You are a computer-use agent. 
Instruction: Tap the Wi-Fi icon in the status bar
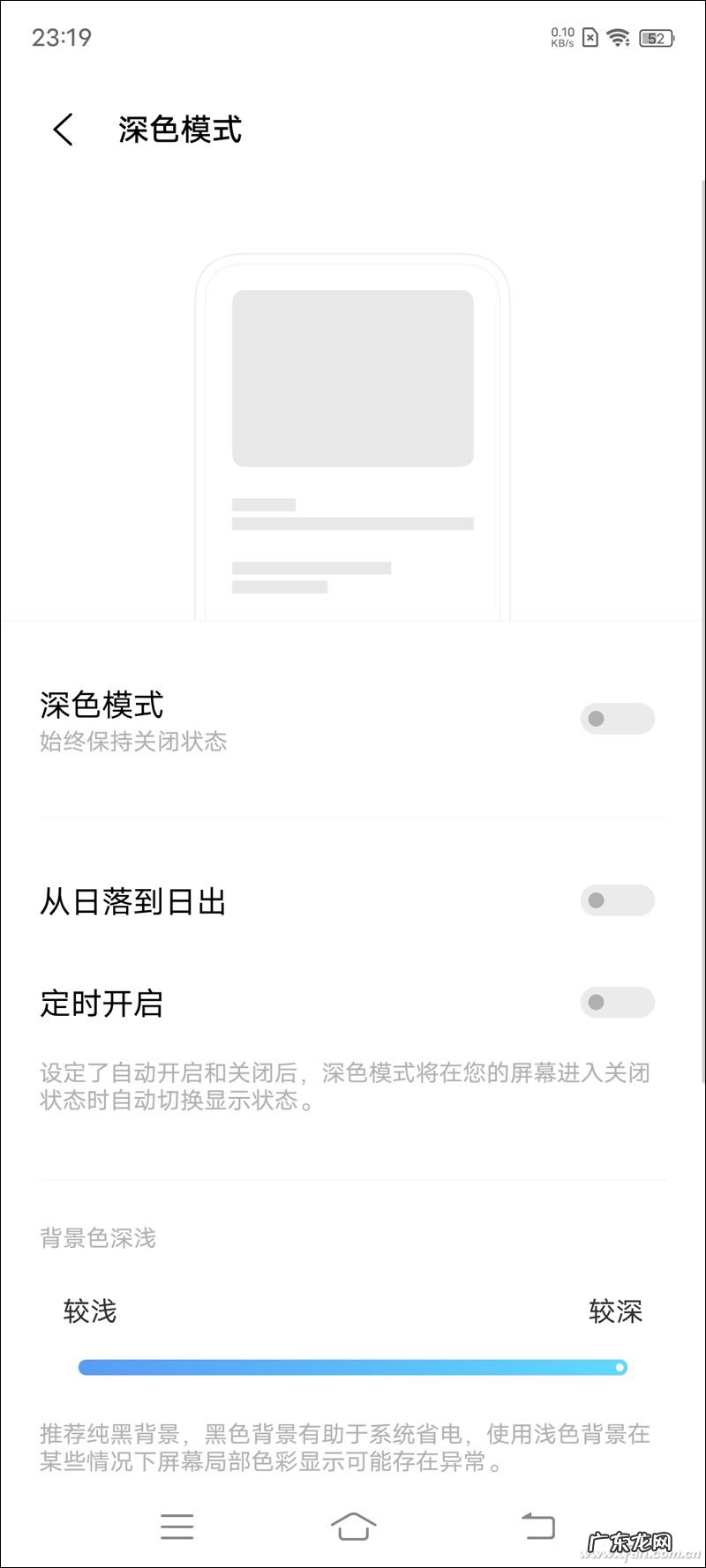[617, 38]
